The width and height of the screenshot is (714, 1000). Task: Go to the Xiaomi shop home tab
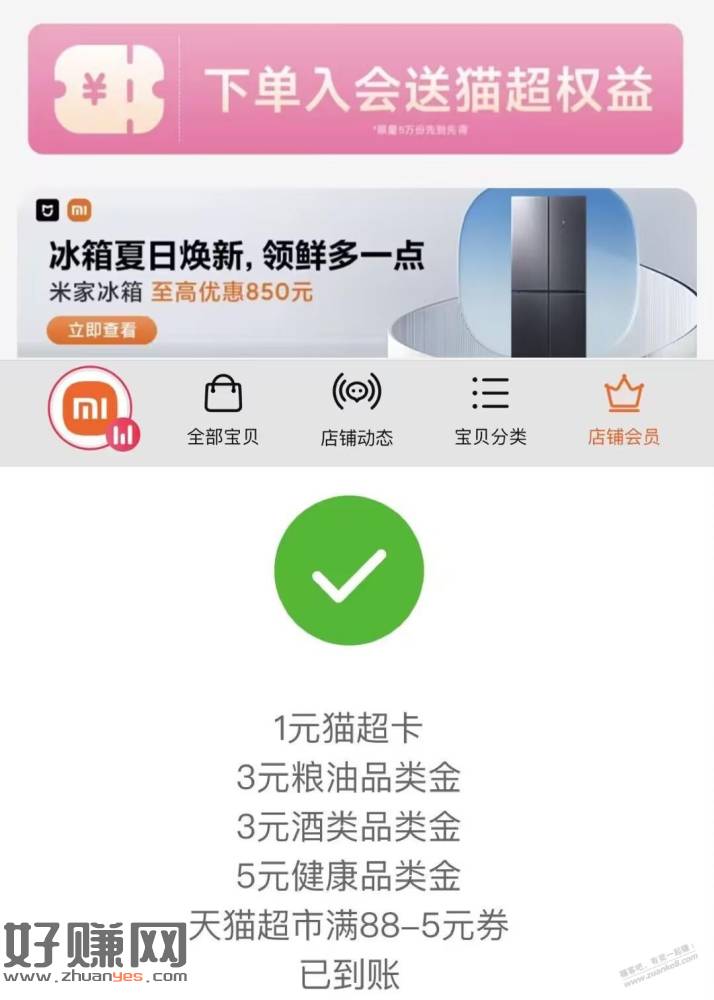[90, 412]
